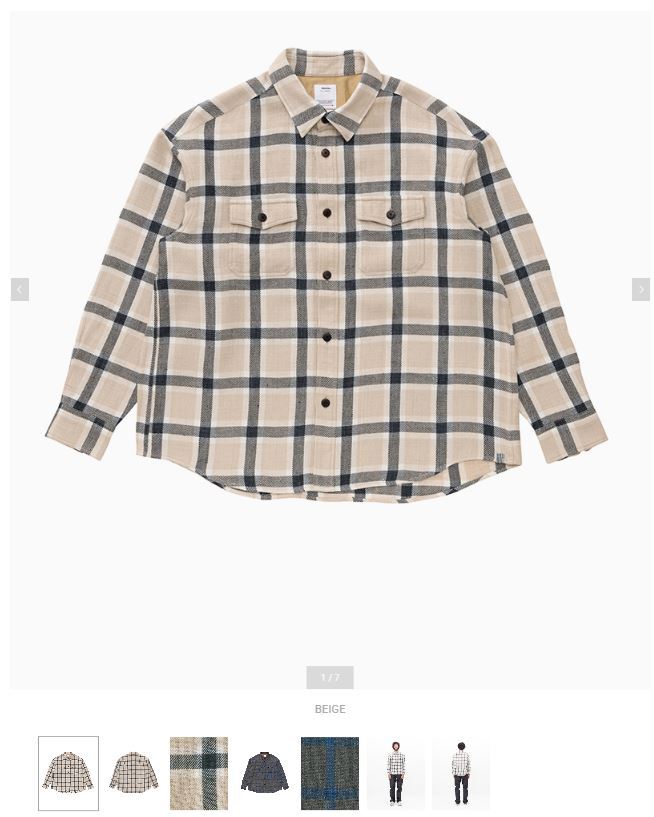
Task: Open the dark fabric close-up thumbnail
Action: coord(330,773)
